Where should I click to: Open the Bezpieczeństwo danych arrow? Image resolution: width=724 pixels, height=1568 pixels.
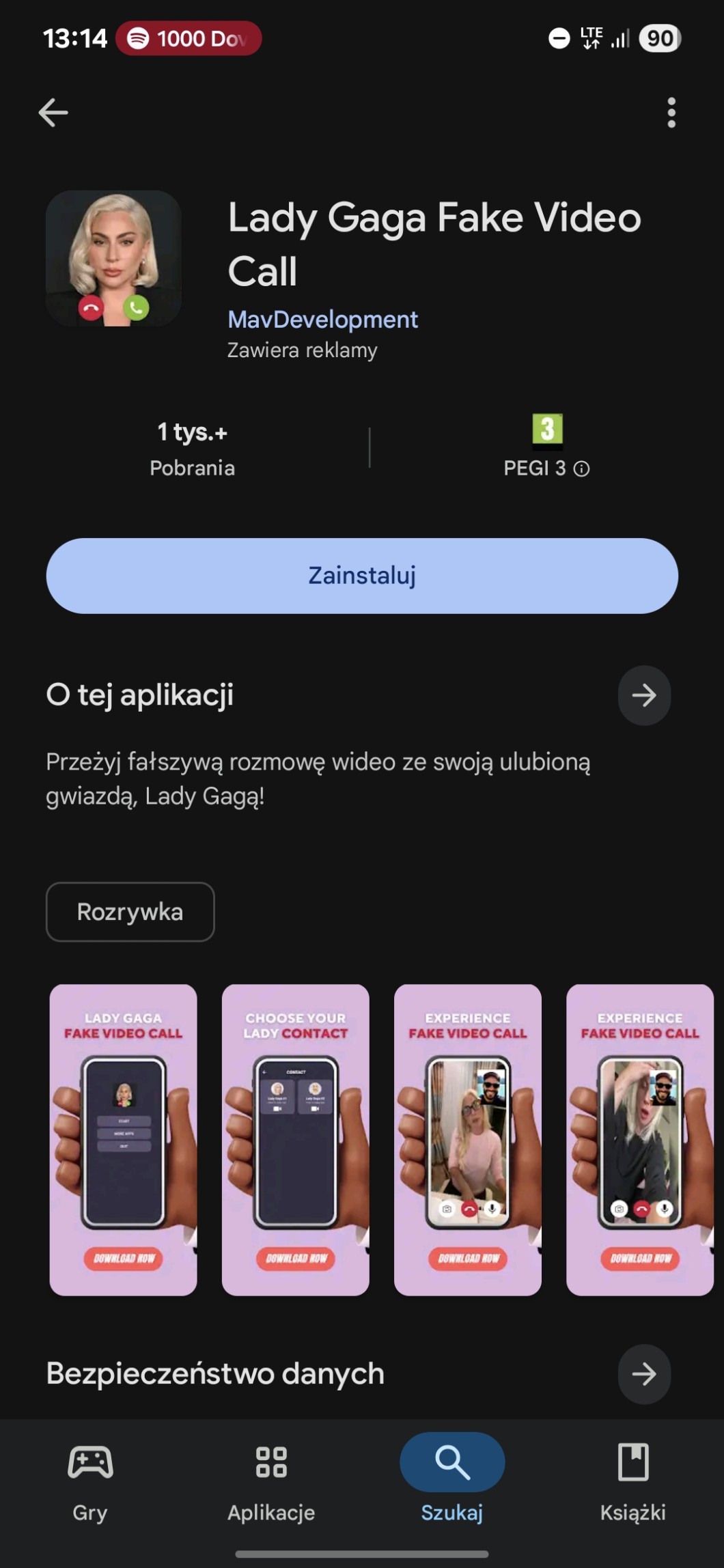click(644, 1374)
